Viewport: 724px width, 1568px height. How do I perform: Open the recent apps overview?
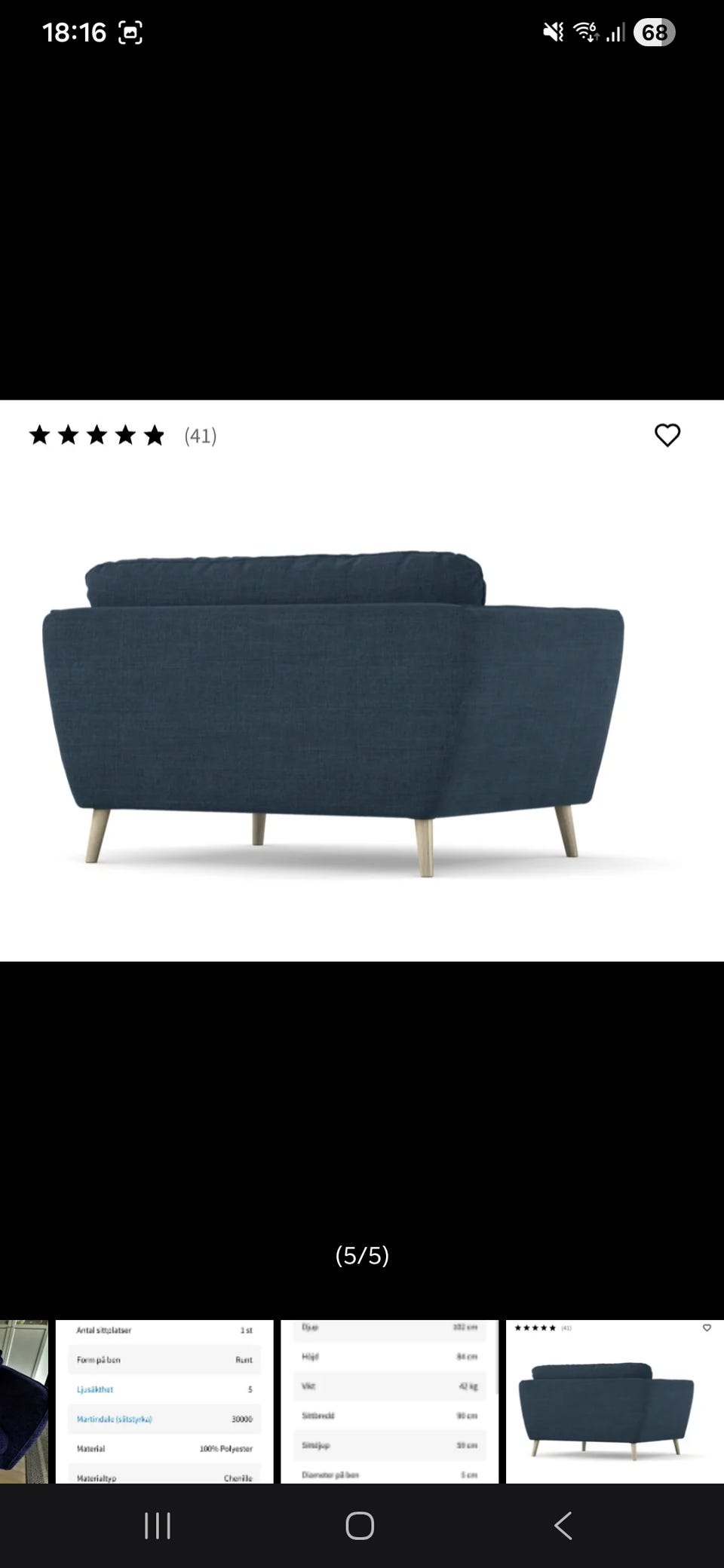click(158, 1526)
